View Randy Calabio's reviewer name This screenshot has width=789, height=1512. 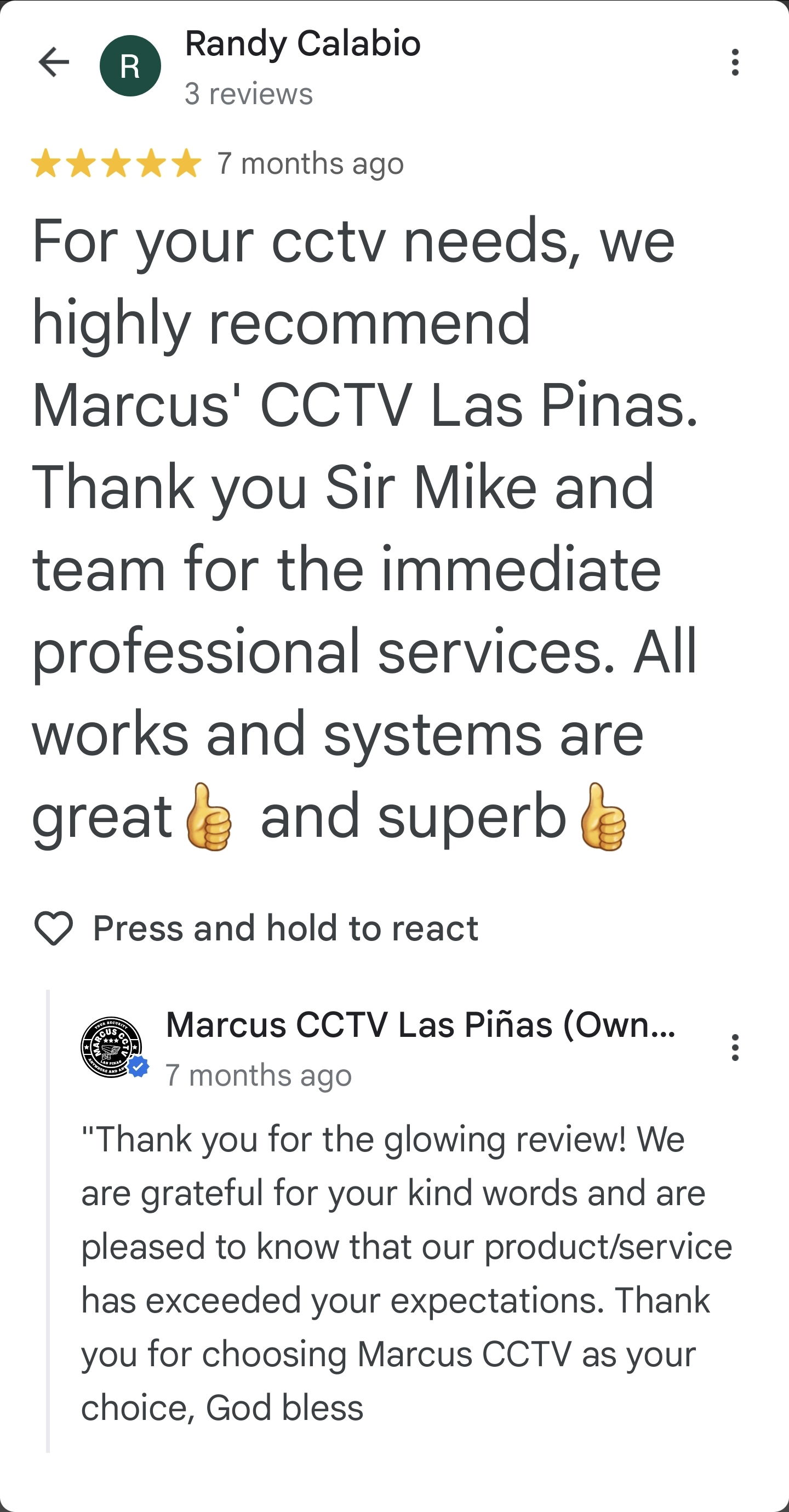pos(302,43)
